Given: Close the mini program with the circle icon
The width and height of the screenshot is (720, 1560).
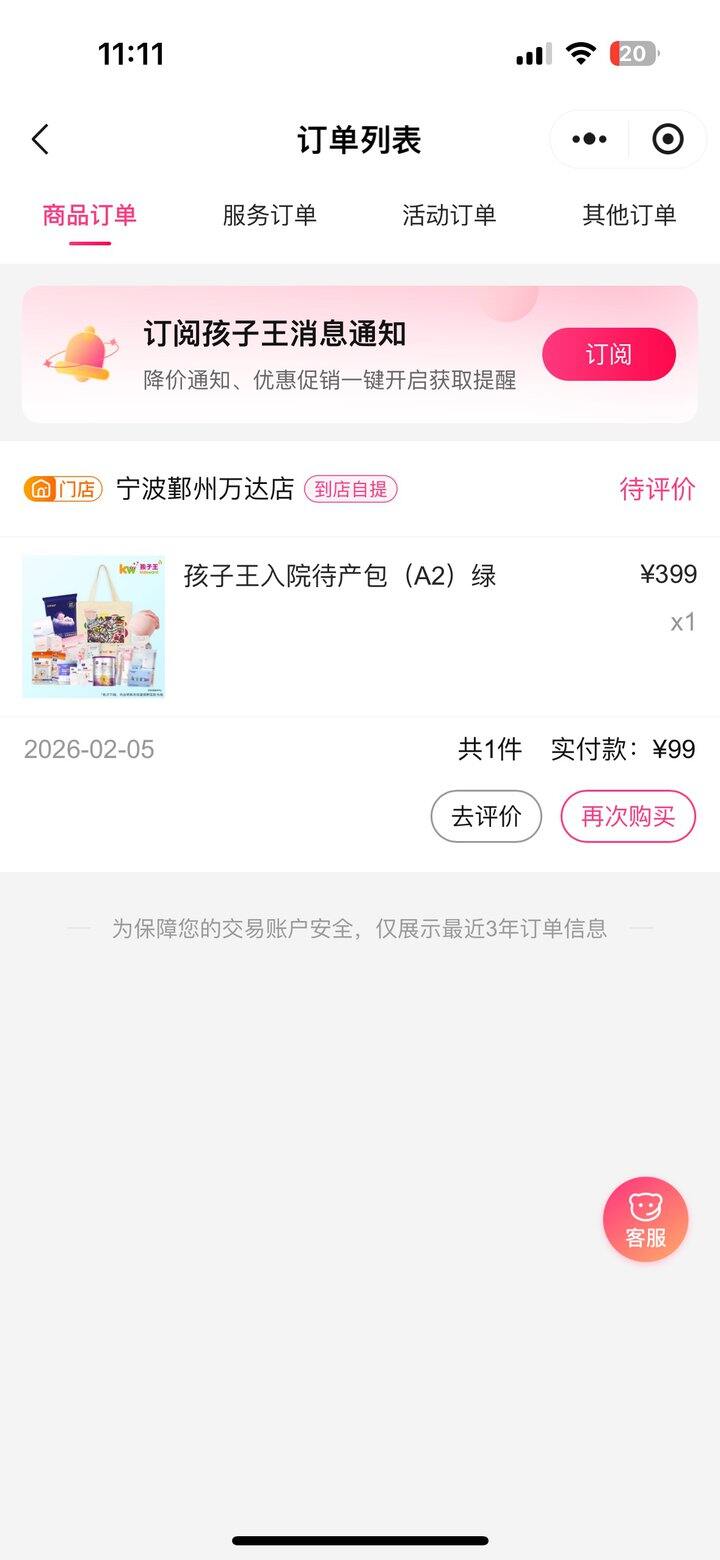Looking at the screenshot, I should coord(667,139).
